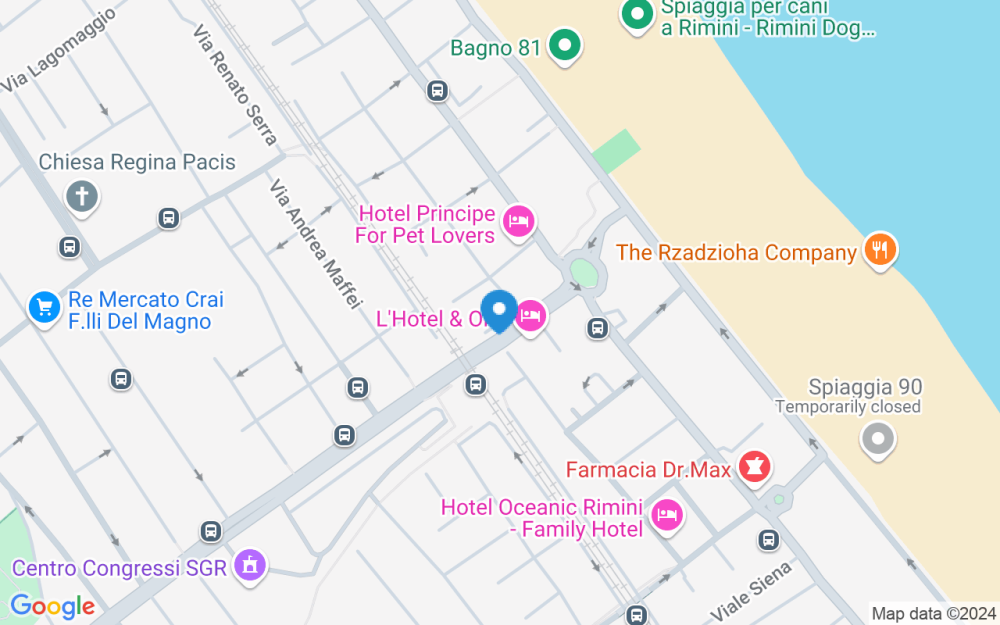Open the Farmacia Dr.Max pharmacy marker

(x=753, y=466)
